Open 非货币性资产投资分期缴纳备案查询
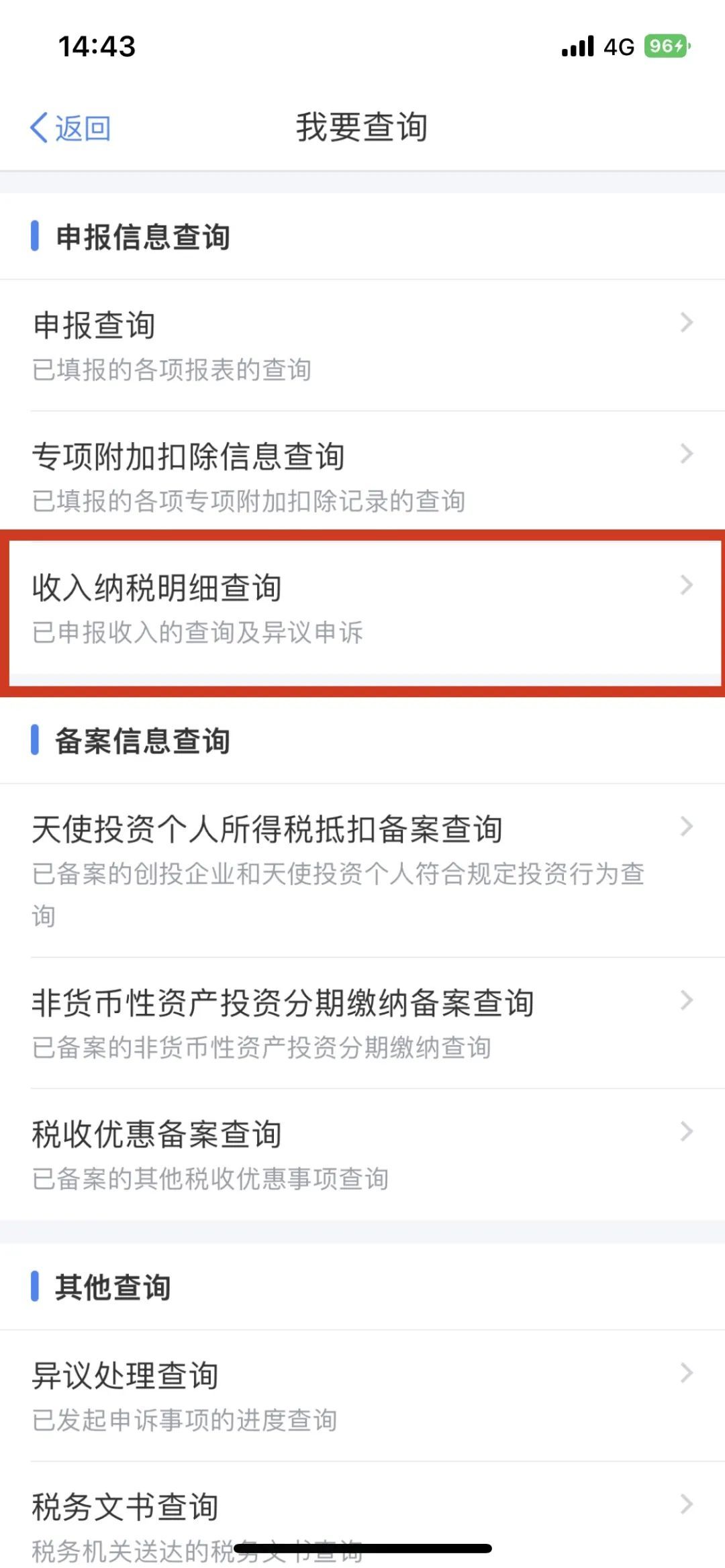Screen dimensions: 725x1568 pyautogui.click(x=362, y=1023)
